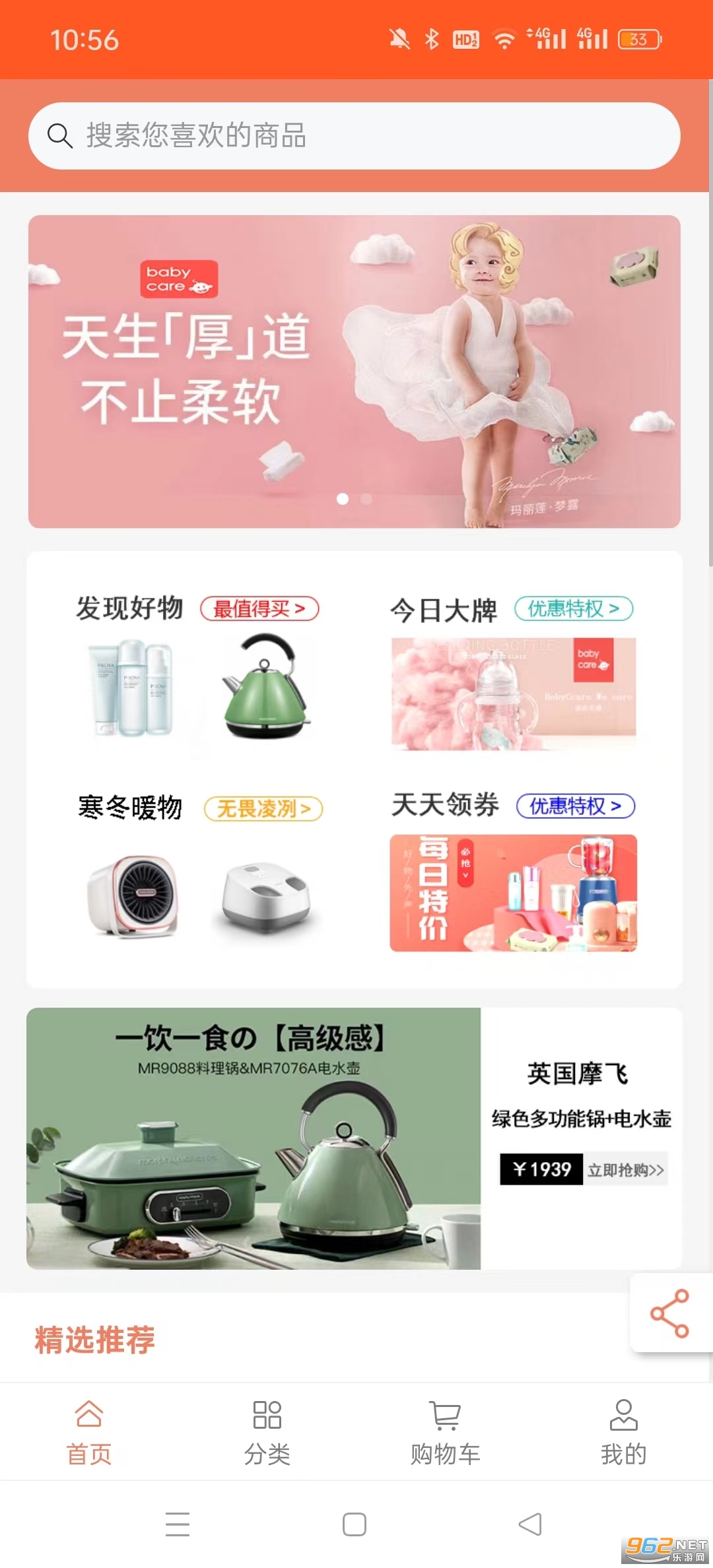Open 天天领券 优惠特权 chip

(x=575, y=806)
